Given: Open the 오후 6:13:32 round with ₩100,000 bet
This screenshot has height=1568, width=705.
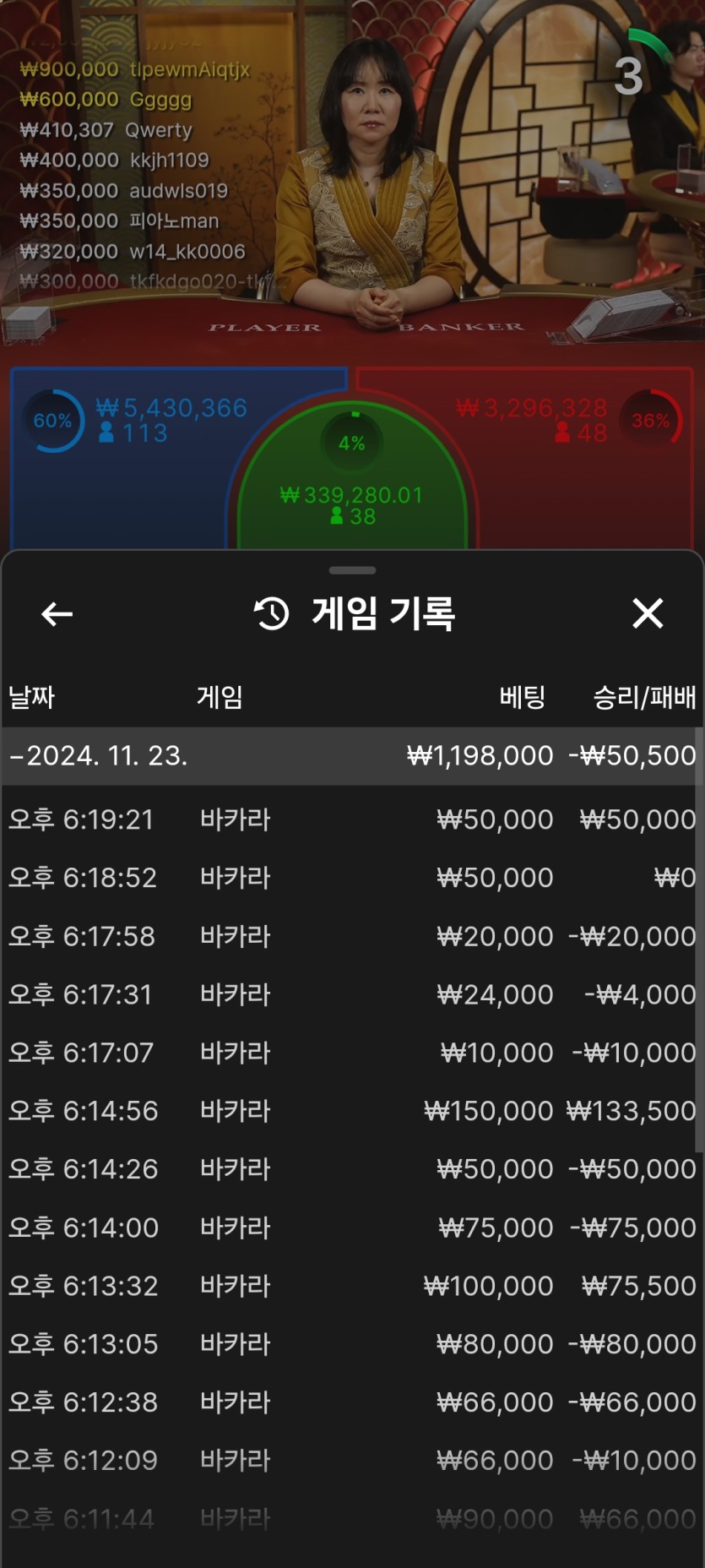Looking at the screenshot, I should tap(352, 1286).
